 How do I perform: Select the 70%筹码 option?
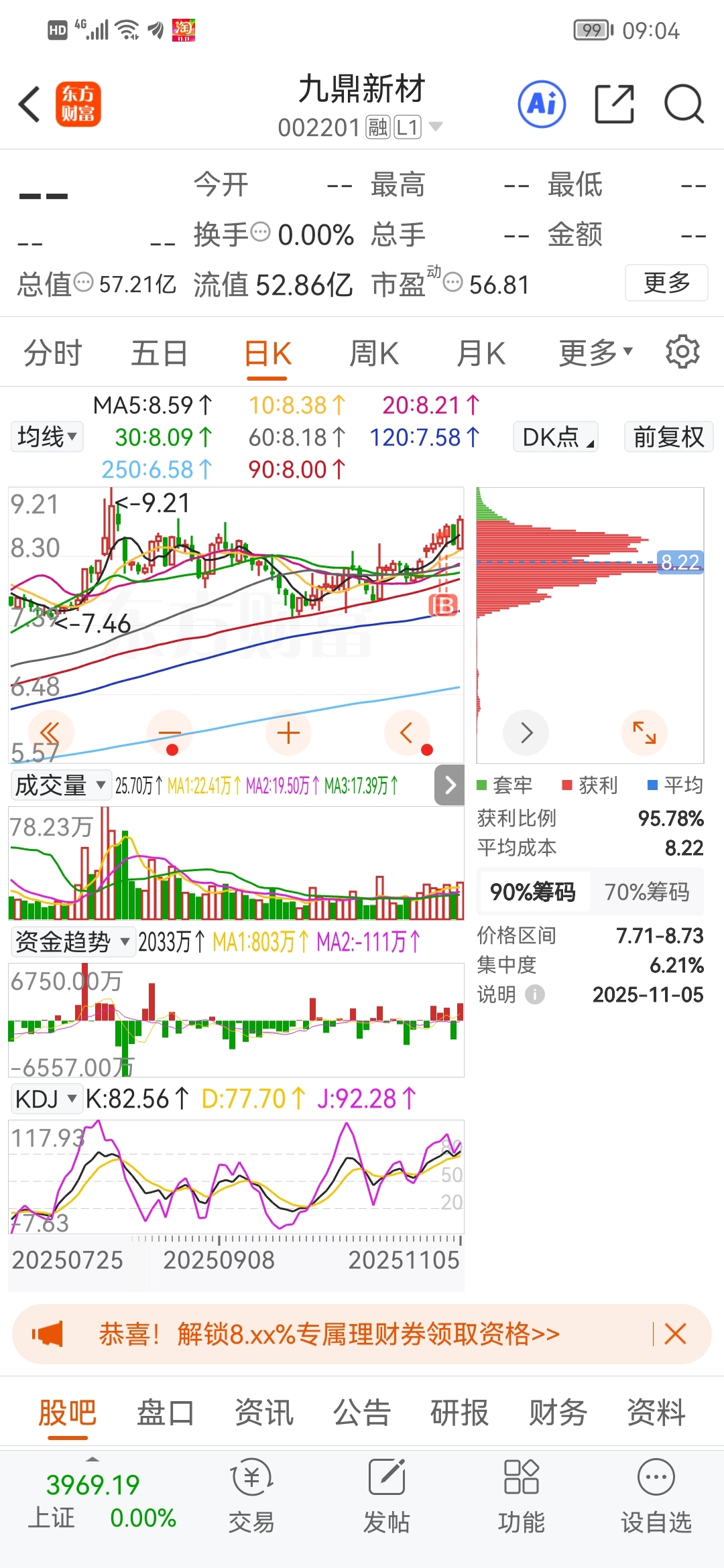[647, 892]
